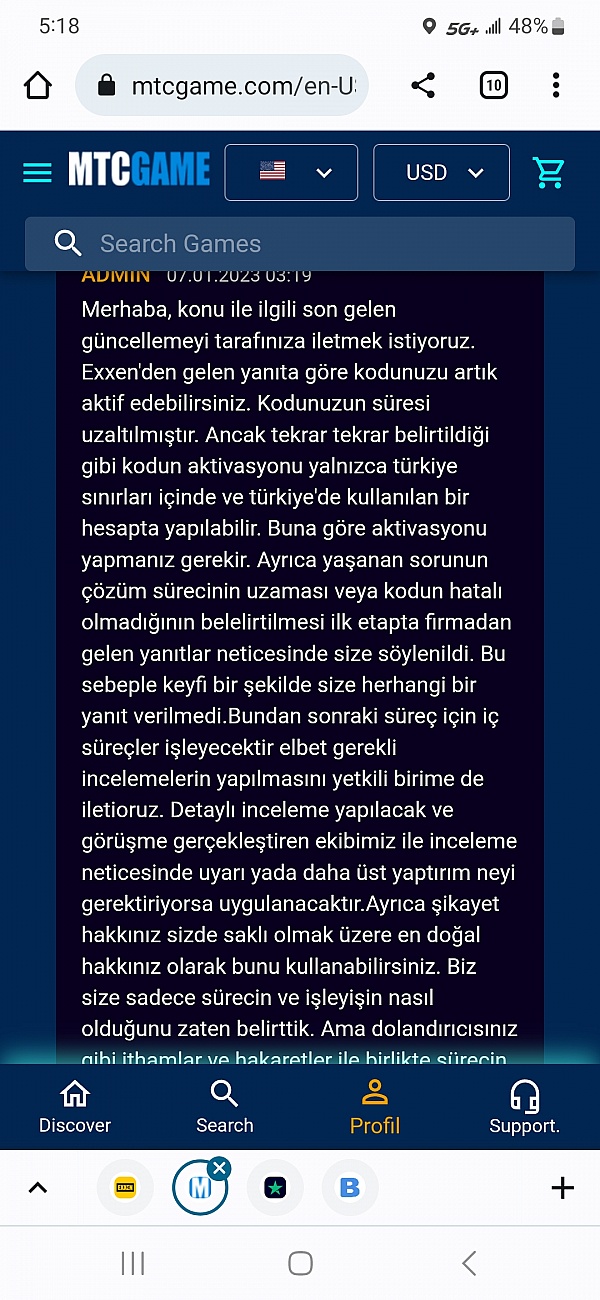This screenshot has height=1300, width=600.
Task: Expand the USD currency dropdown
Action: [x=441, y=173]
